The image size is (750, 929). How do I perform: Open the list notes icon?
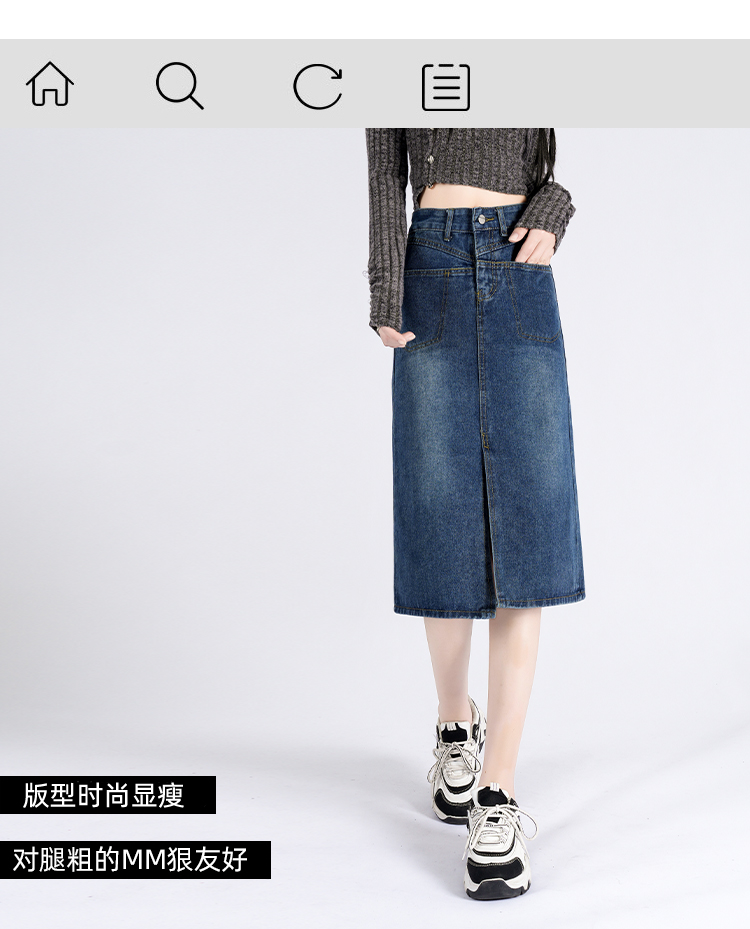pyautogui.click(x=446, y=86)
